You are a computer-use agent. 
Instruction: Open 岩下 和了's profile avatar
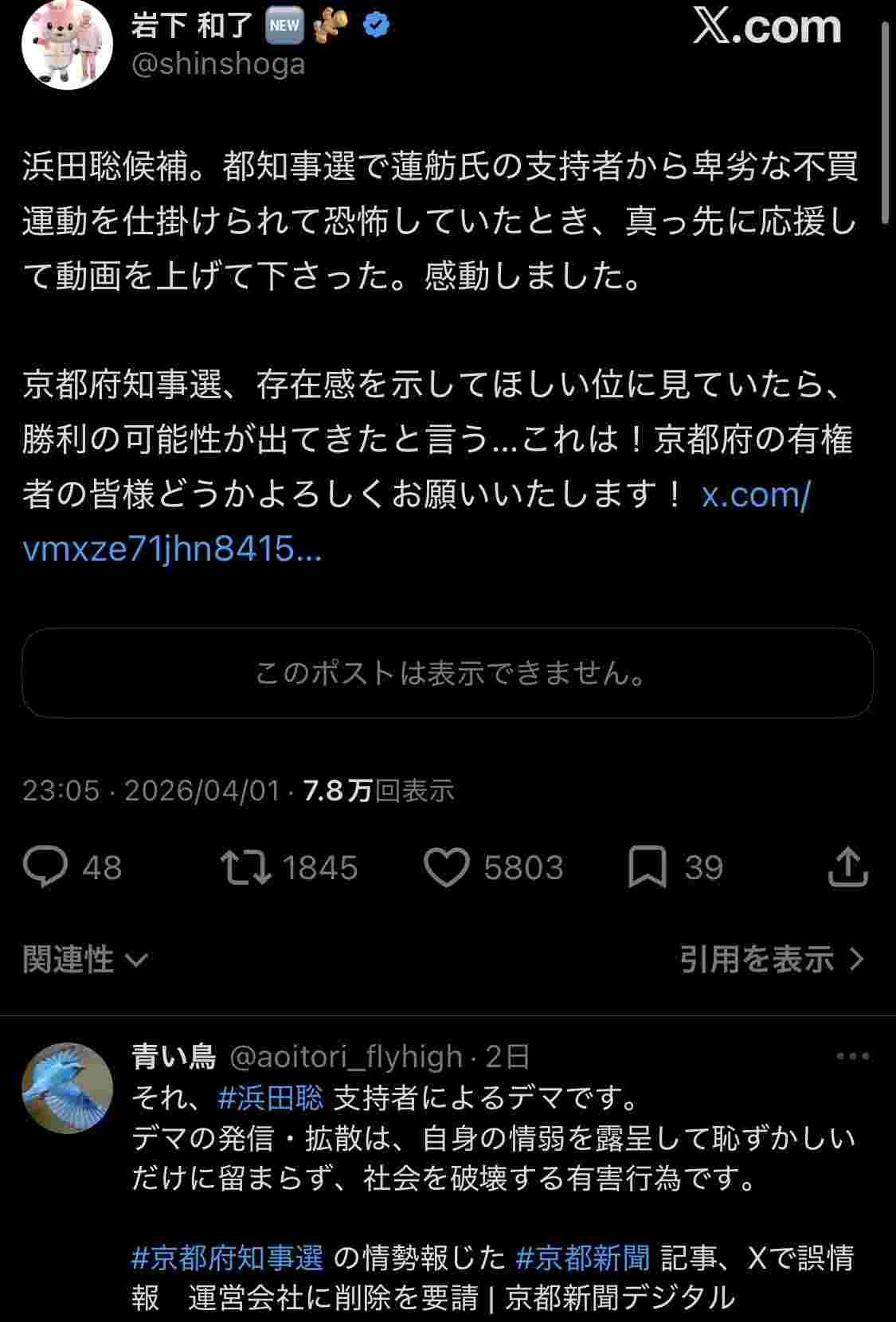(x=67, y=45)
